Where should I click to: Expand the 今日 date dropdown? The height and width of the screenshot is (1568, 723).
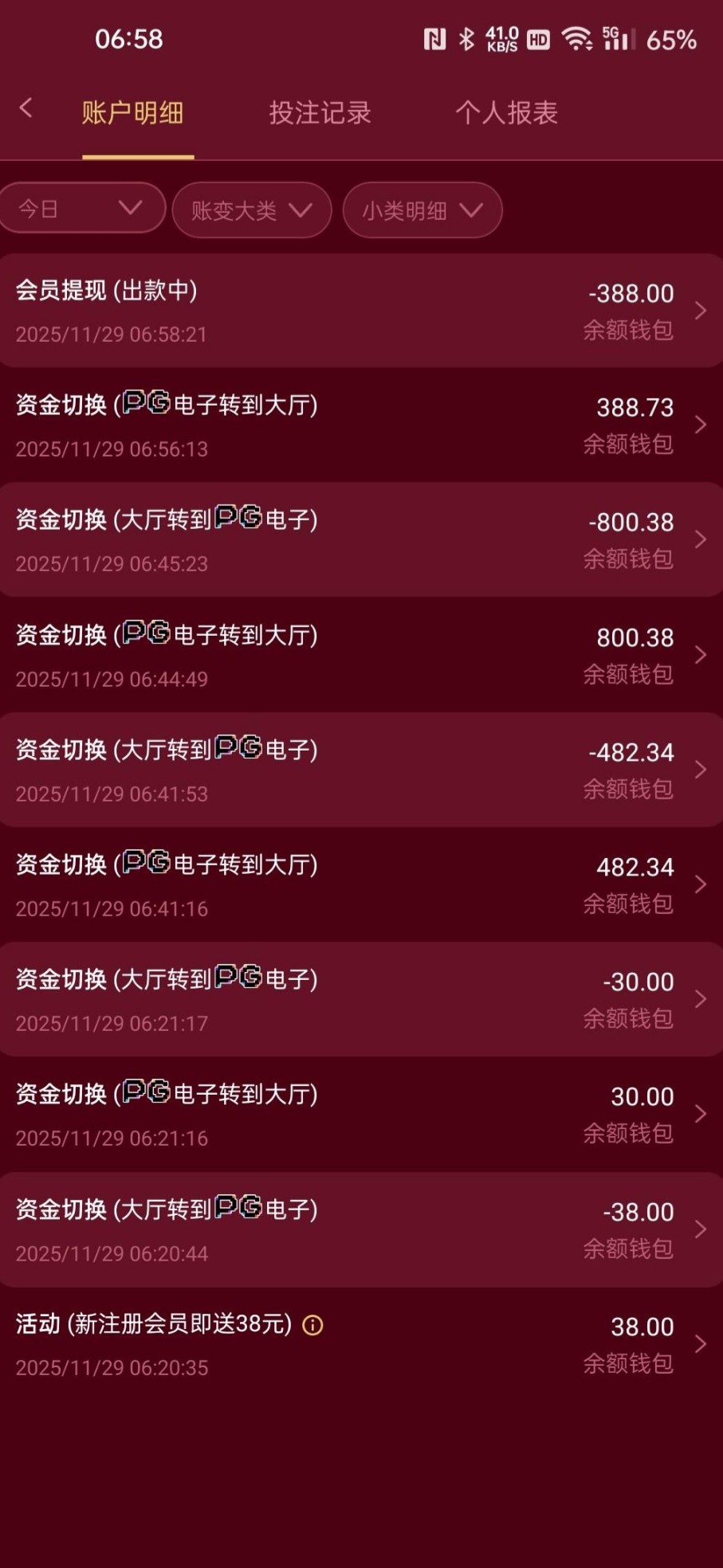[81, 209]
